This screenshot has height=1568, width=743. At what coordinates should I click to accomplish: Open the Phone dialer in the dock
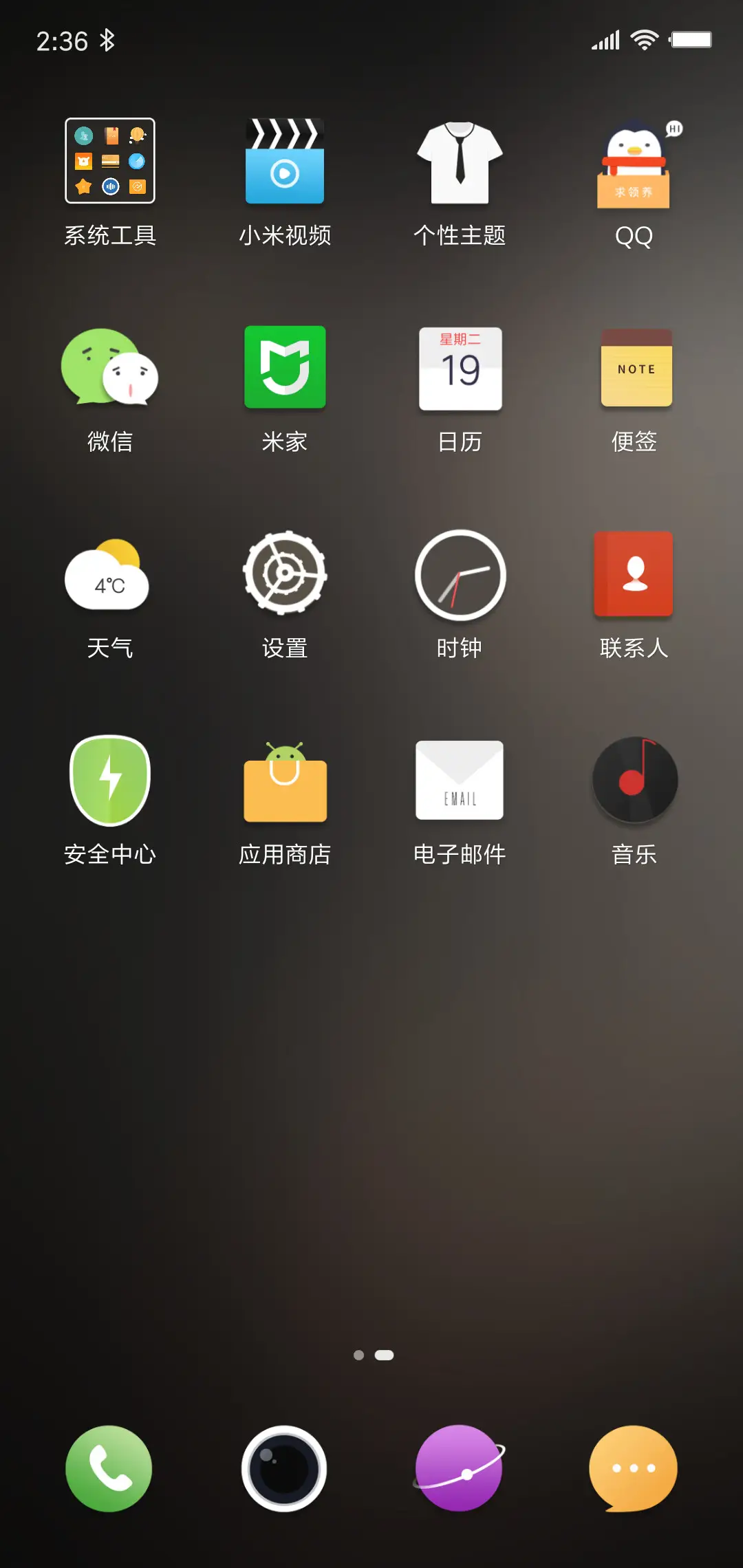108,1467
